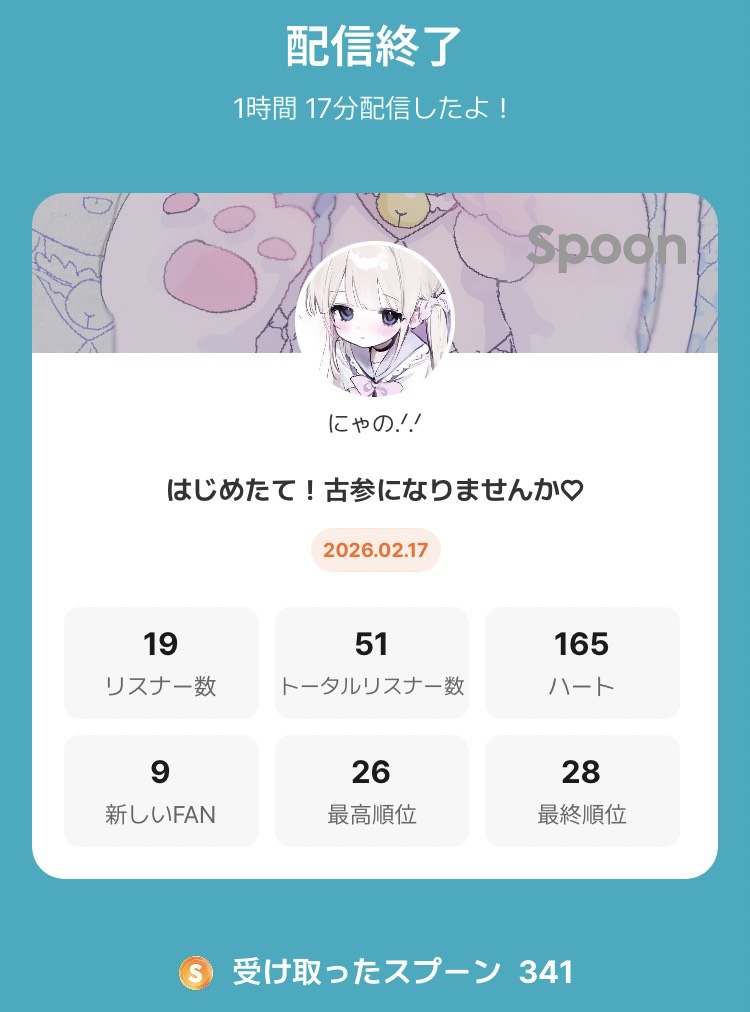The image size is (750, 1012).
Task: Tap the teal background area above the card
Action: pyautogui.click(x=375, y=160)
